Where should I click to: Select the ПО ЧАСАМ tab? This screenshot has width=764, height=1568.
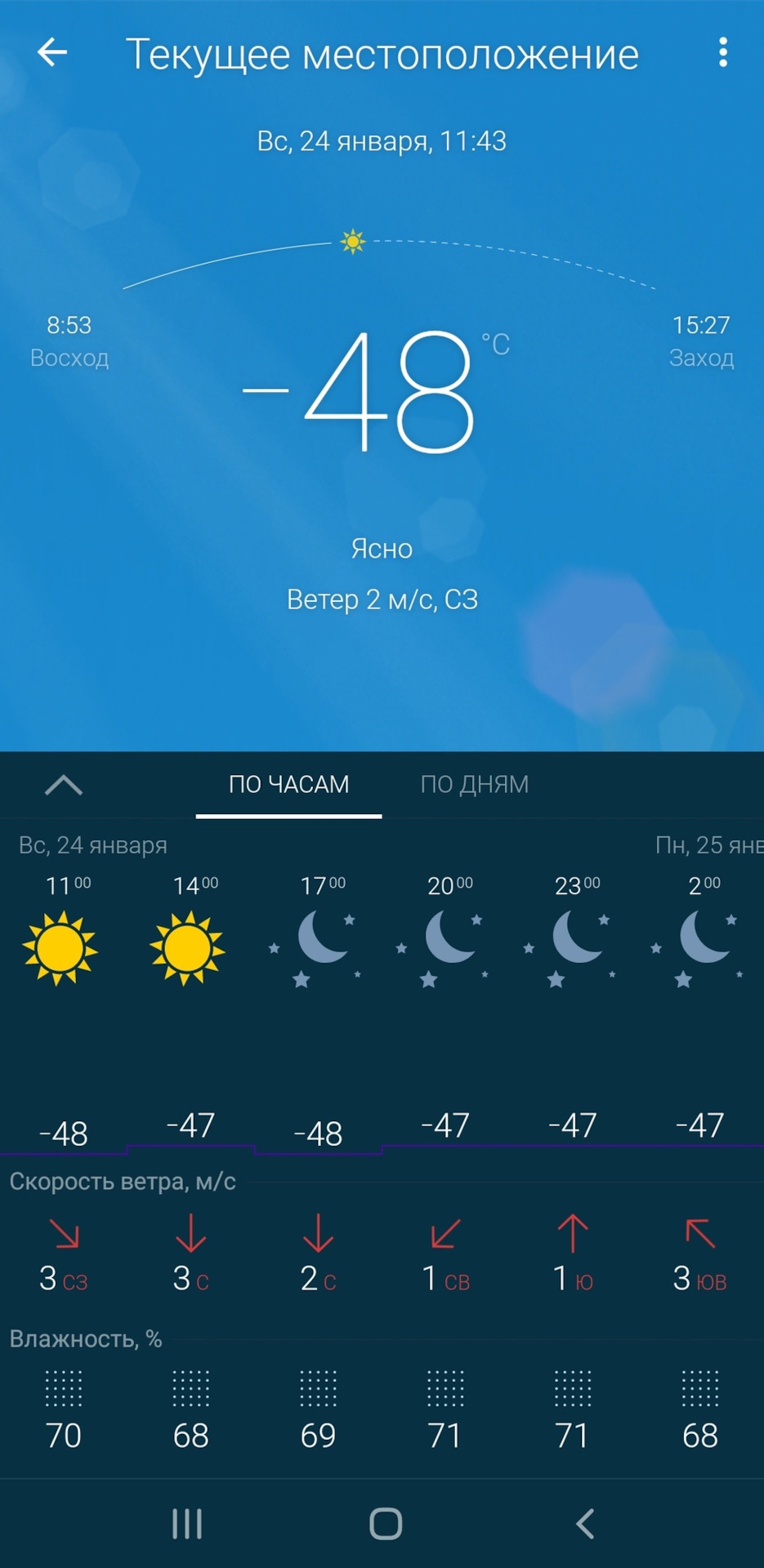point(288,784)
